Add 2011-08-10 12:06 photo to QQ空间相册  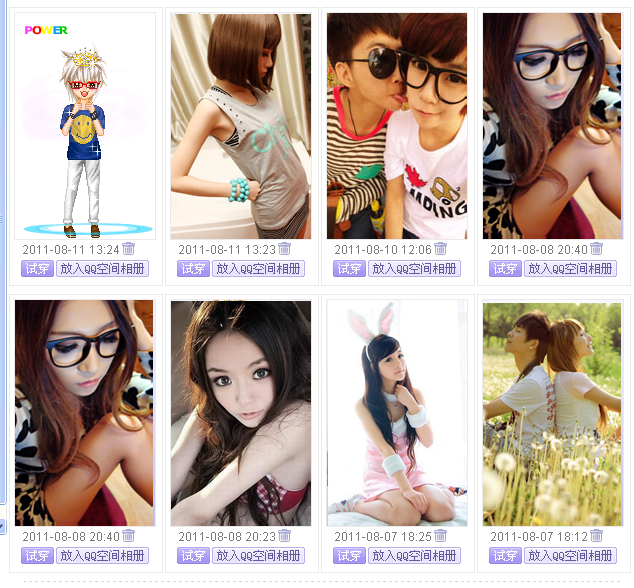tap(414, 268)
